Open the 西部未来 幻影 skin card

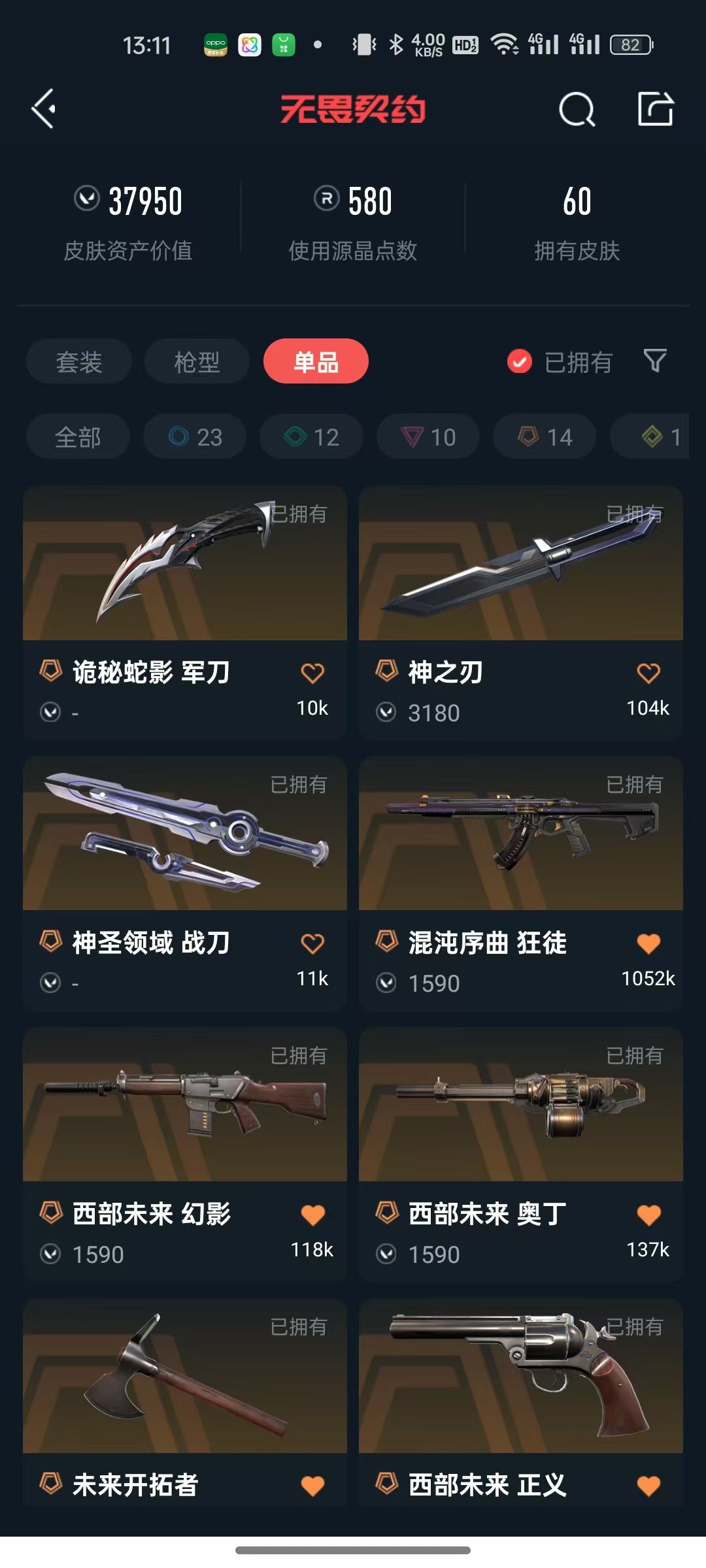185,1155
